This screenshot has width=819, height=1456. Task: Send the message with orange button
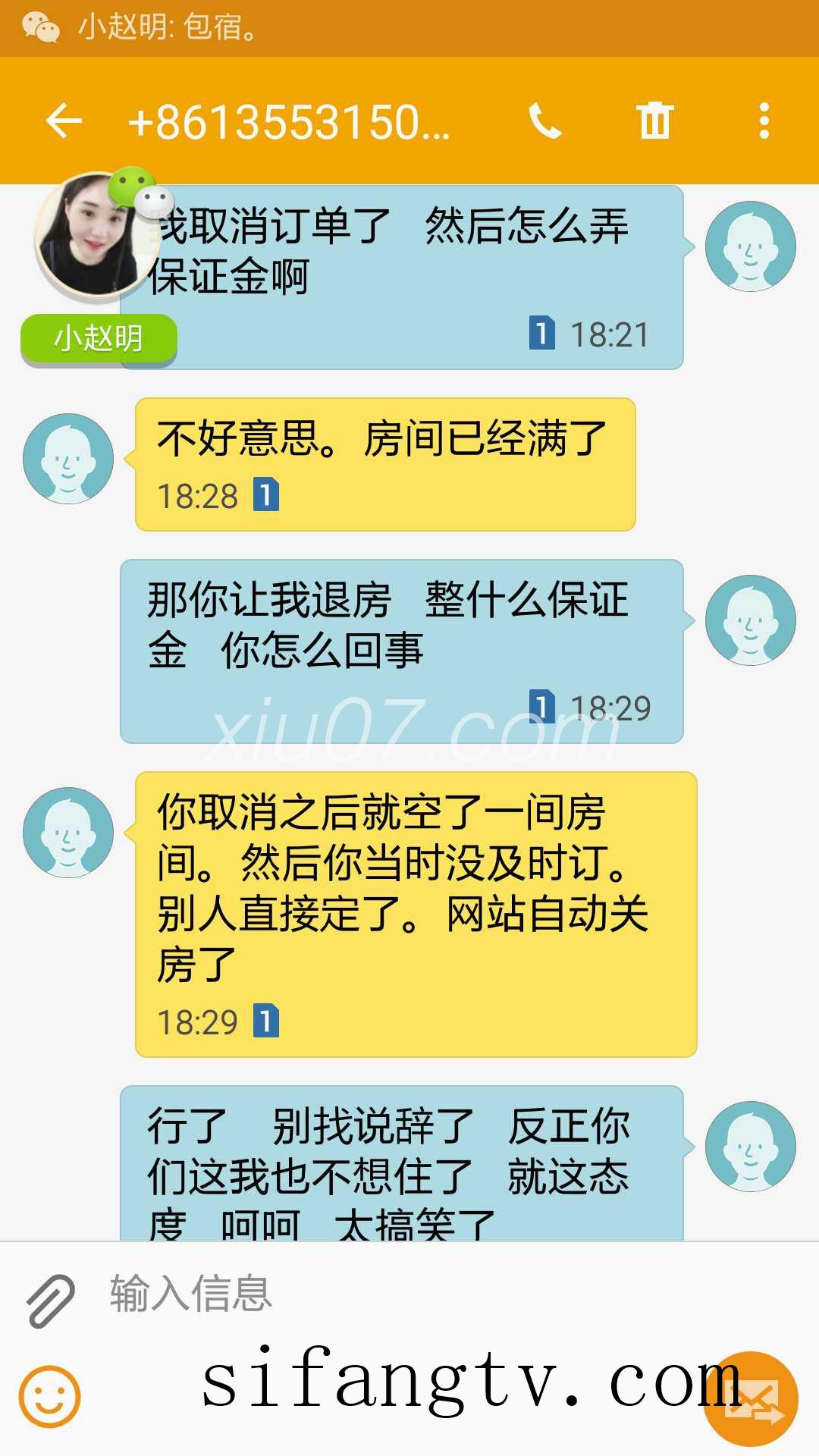[750, 1399]
